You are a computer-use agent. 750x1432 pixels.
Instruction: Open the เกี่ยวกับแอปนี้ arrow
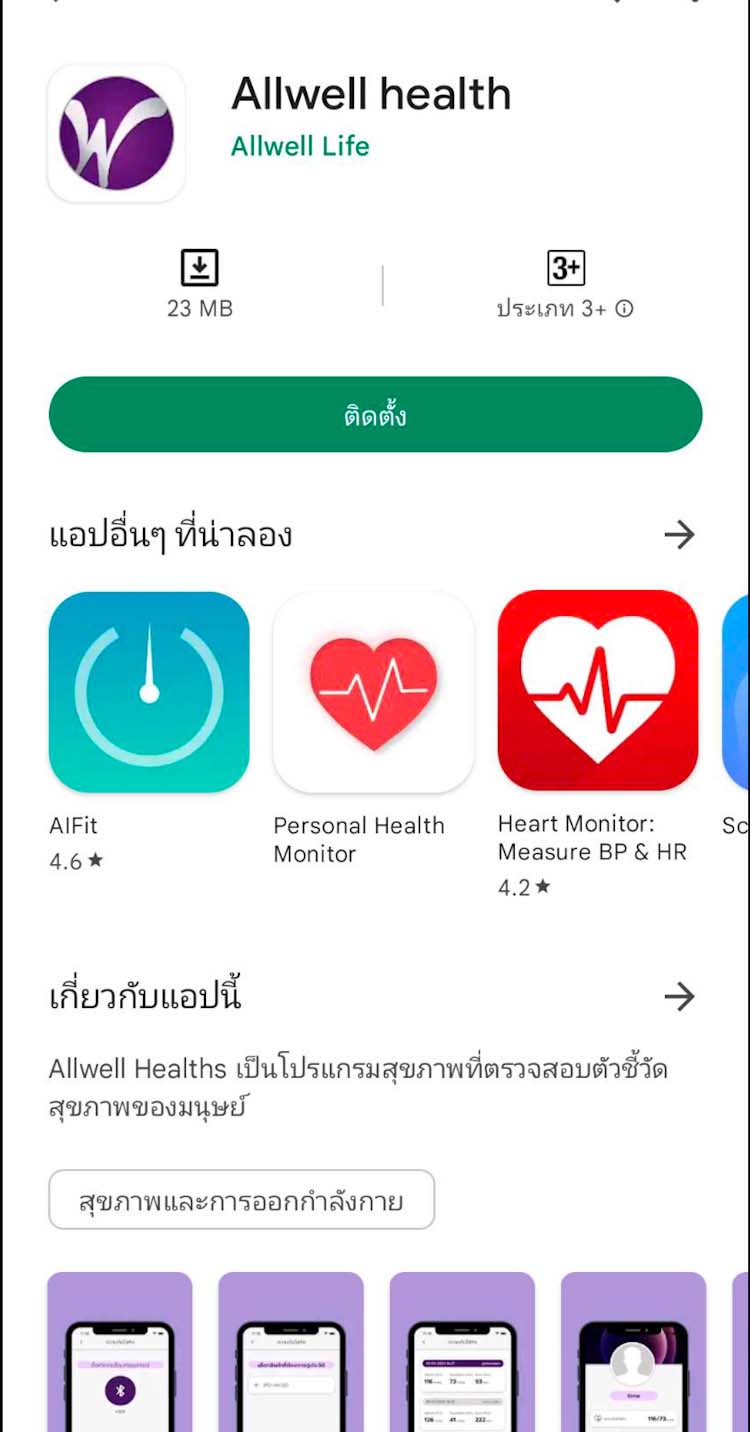[680, 996]
